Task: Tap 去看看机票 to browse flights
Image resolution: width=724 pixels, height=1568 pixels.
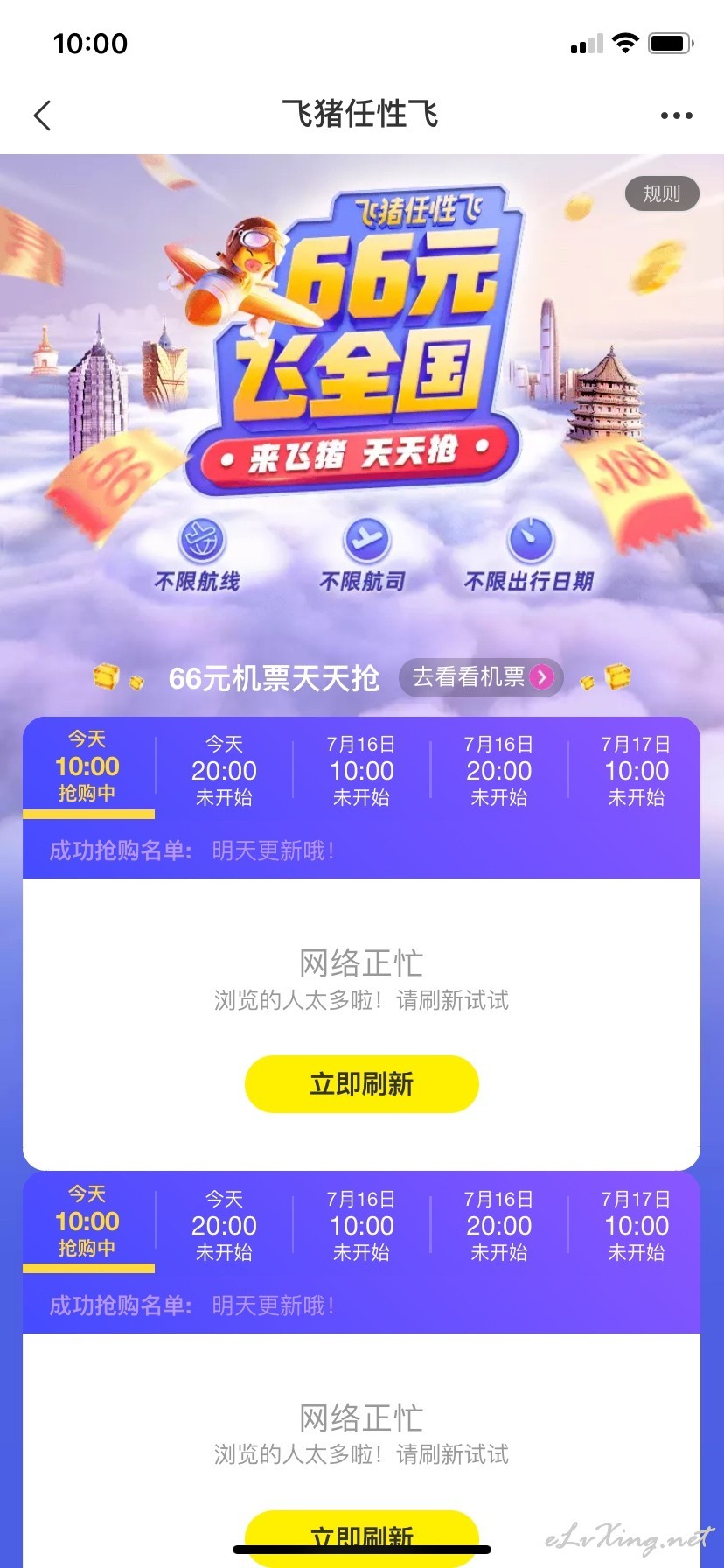Action: coord(482,677)
